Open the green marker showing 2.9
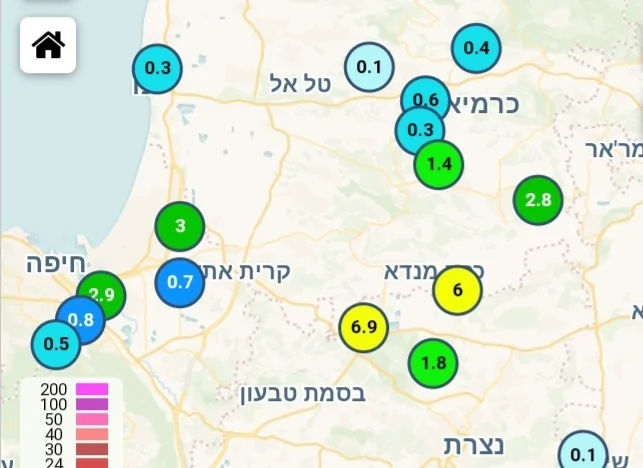The image size is (643, 468). click(107, 290)
